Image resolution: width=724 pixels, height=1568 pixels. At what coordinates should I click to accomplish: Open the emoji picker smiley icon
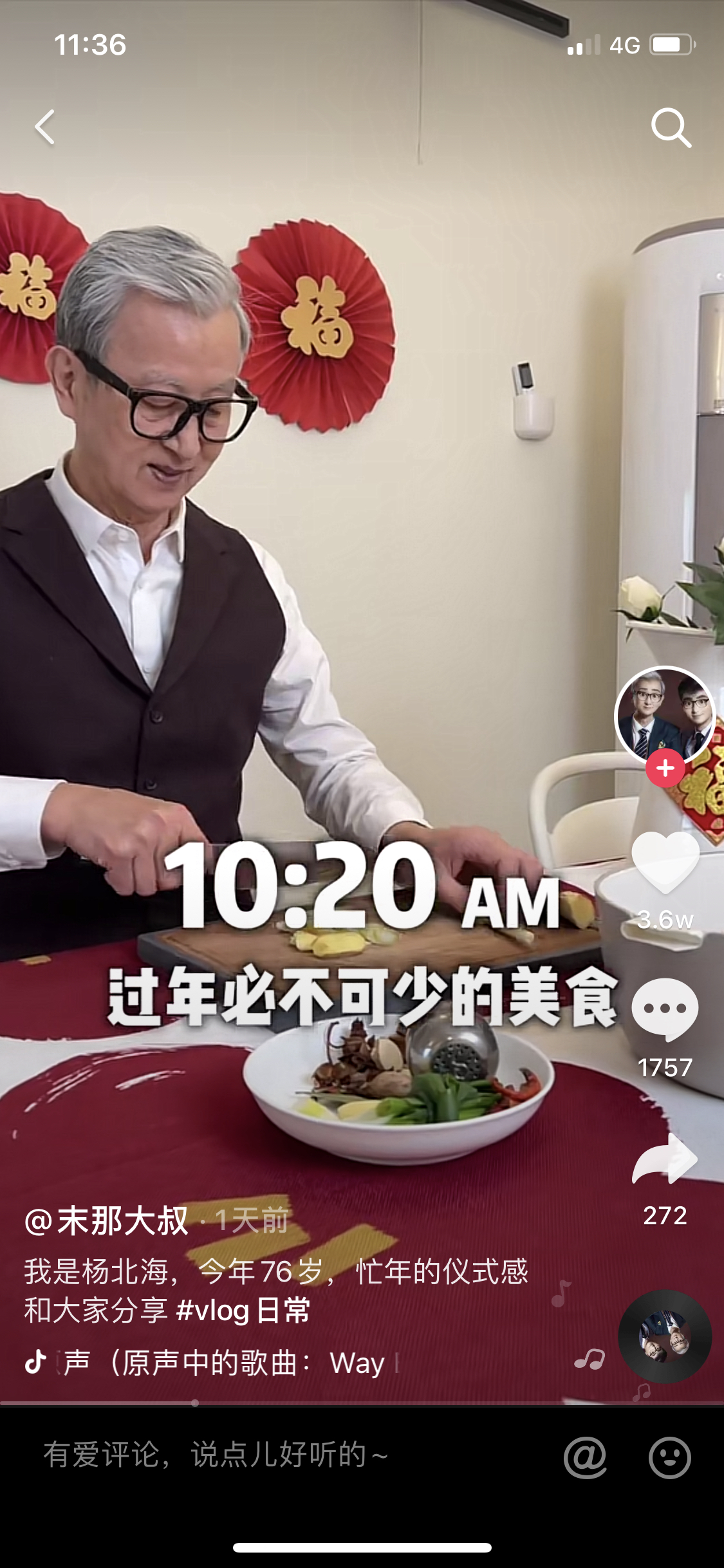tap(669, 1457)
